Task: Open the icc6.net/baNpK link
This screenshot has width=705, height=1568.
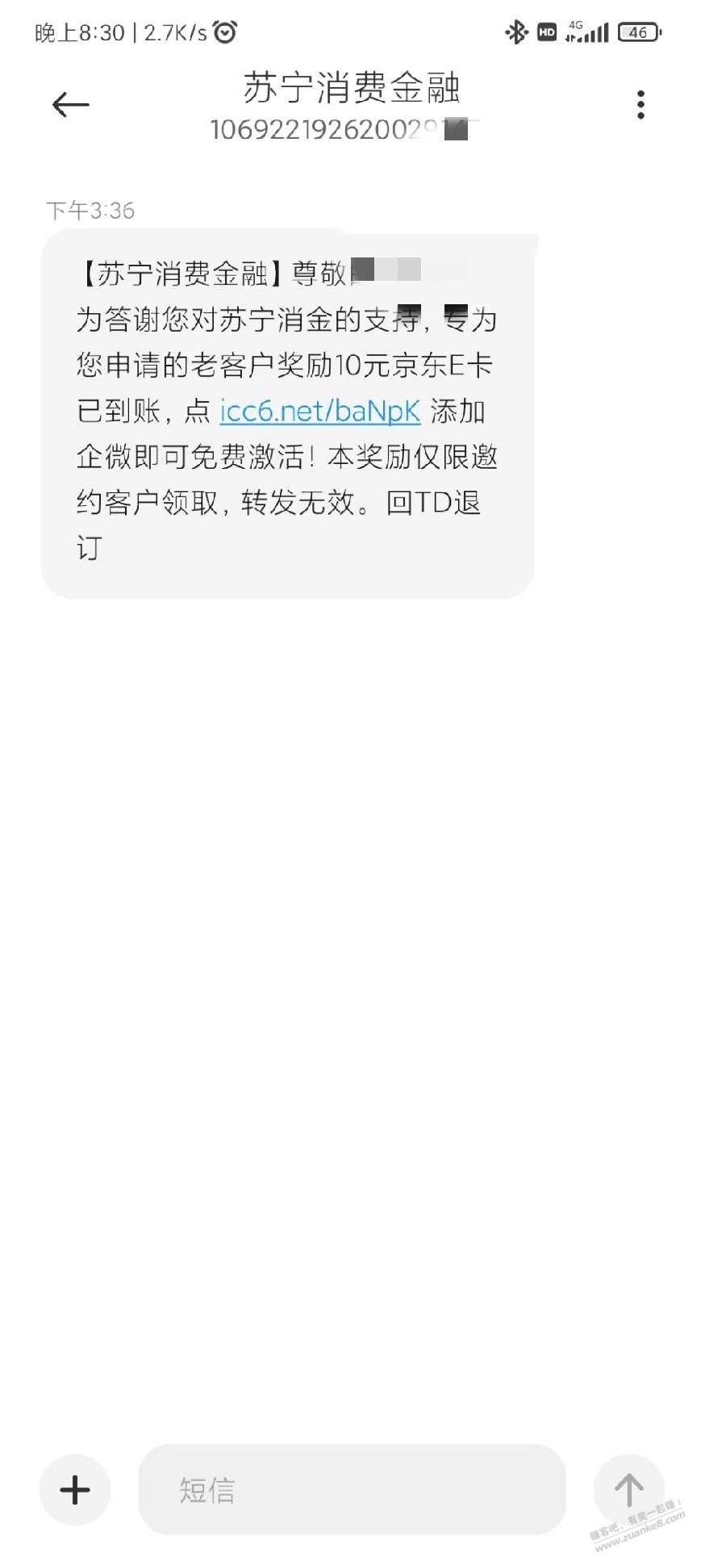Action: 320,412
